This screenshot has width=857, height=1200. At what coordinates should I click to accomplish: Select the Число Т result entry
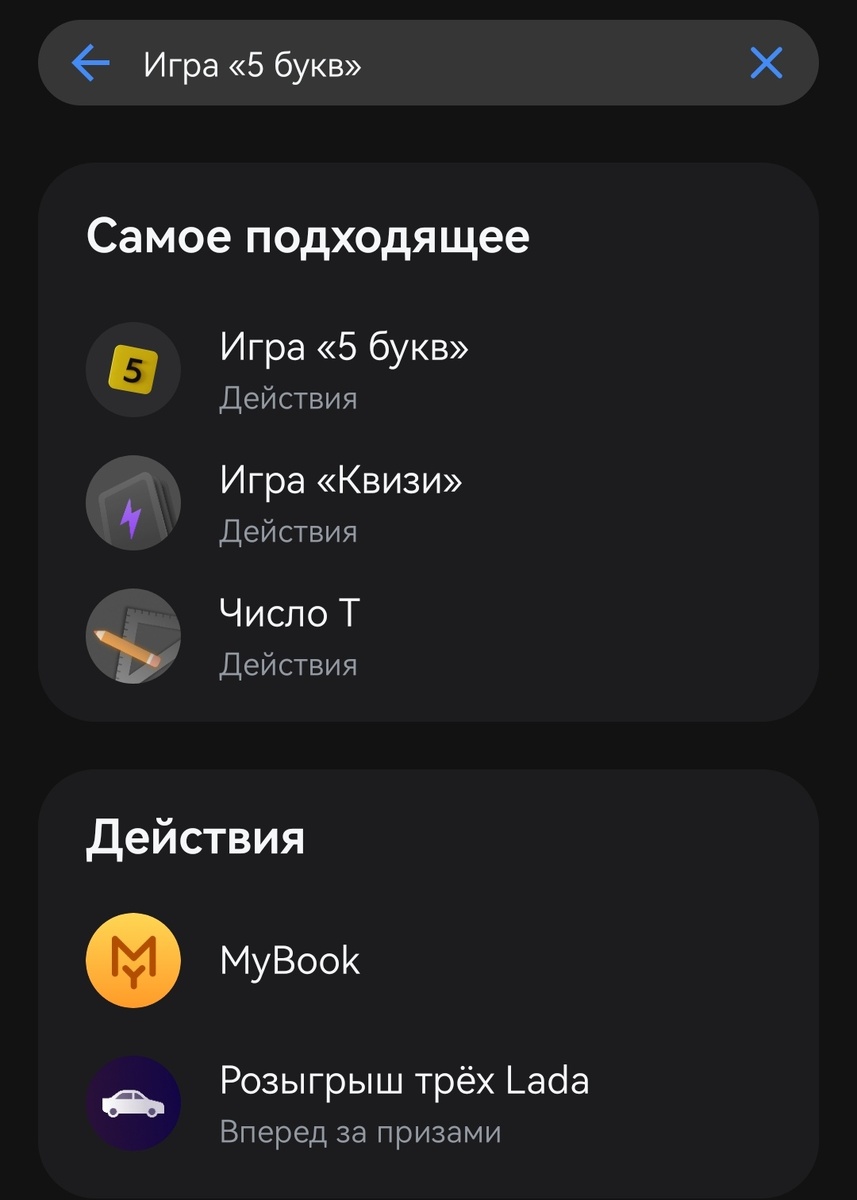point(288,615)
